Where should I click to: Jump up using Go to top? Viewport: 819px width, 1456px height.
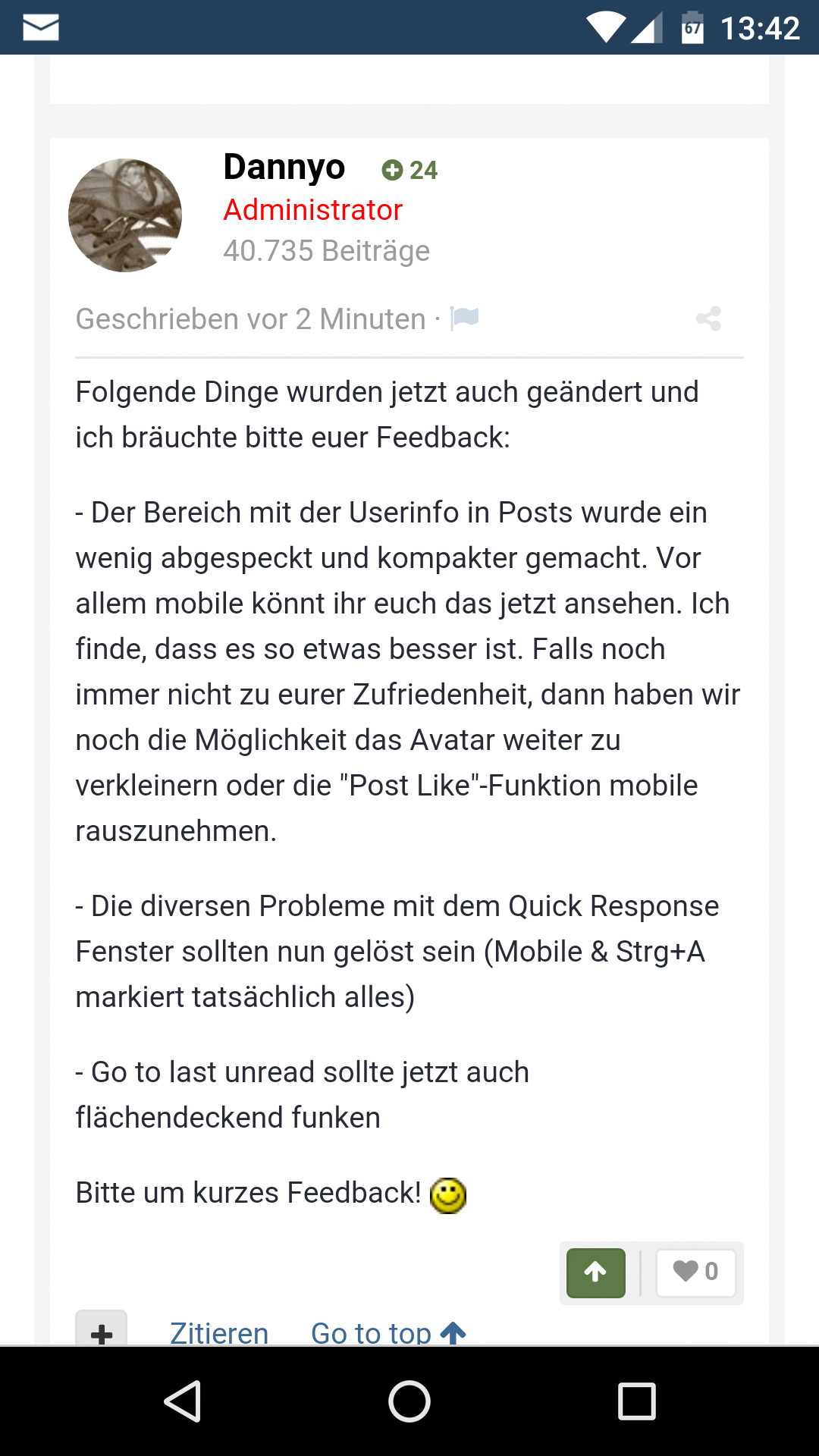pos(388,1332)
